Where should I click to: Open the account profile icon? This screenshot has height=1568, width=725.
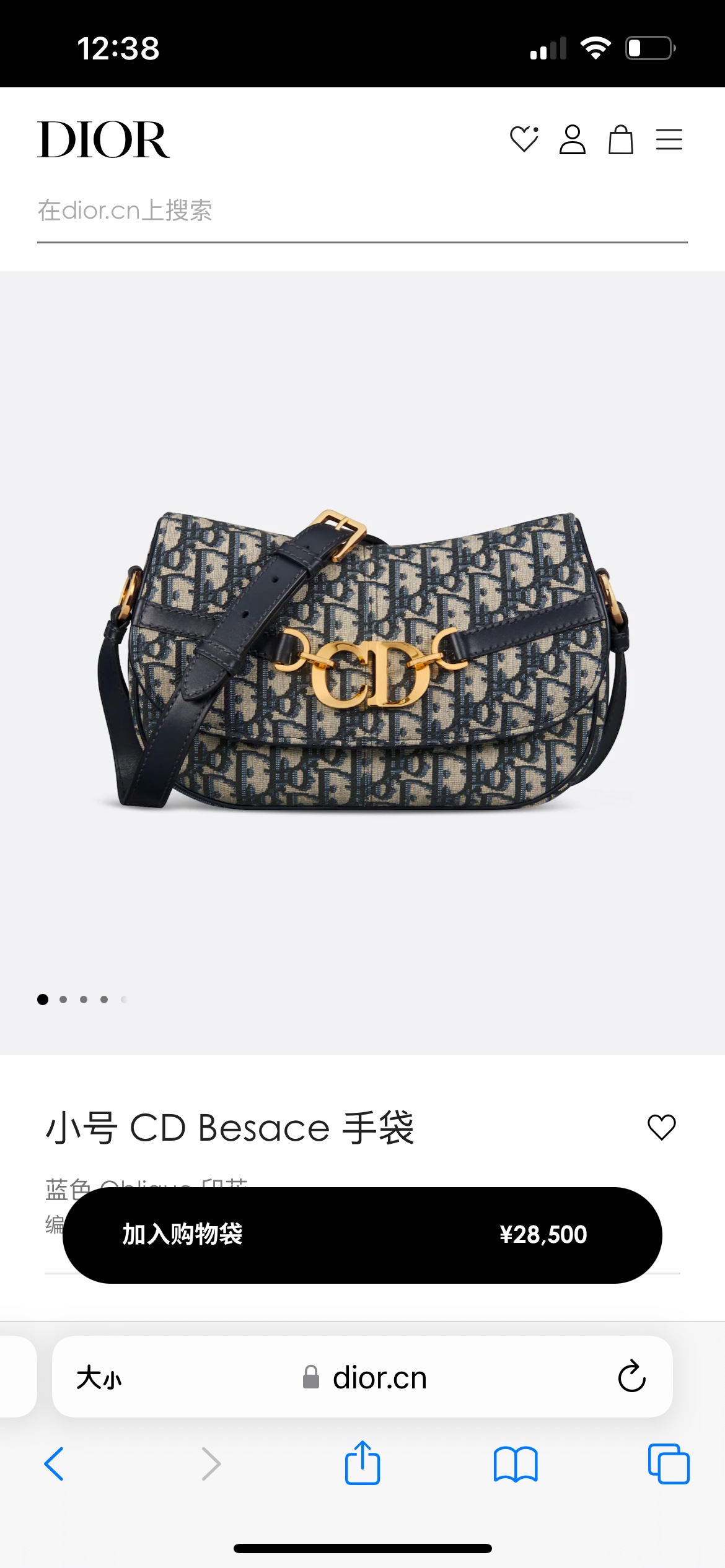[572, 139]
